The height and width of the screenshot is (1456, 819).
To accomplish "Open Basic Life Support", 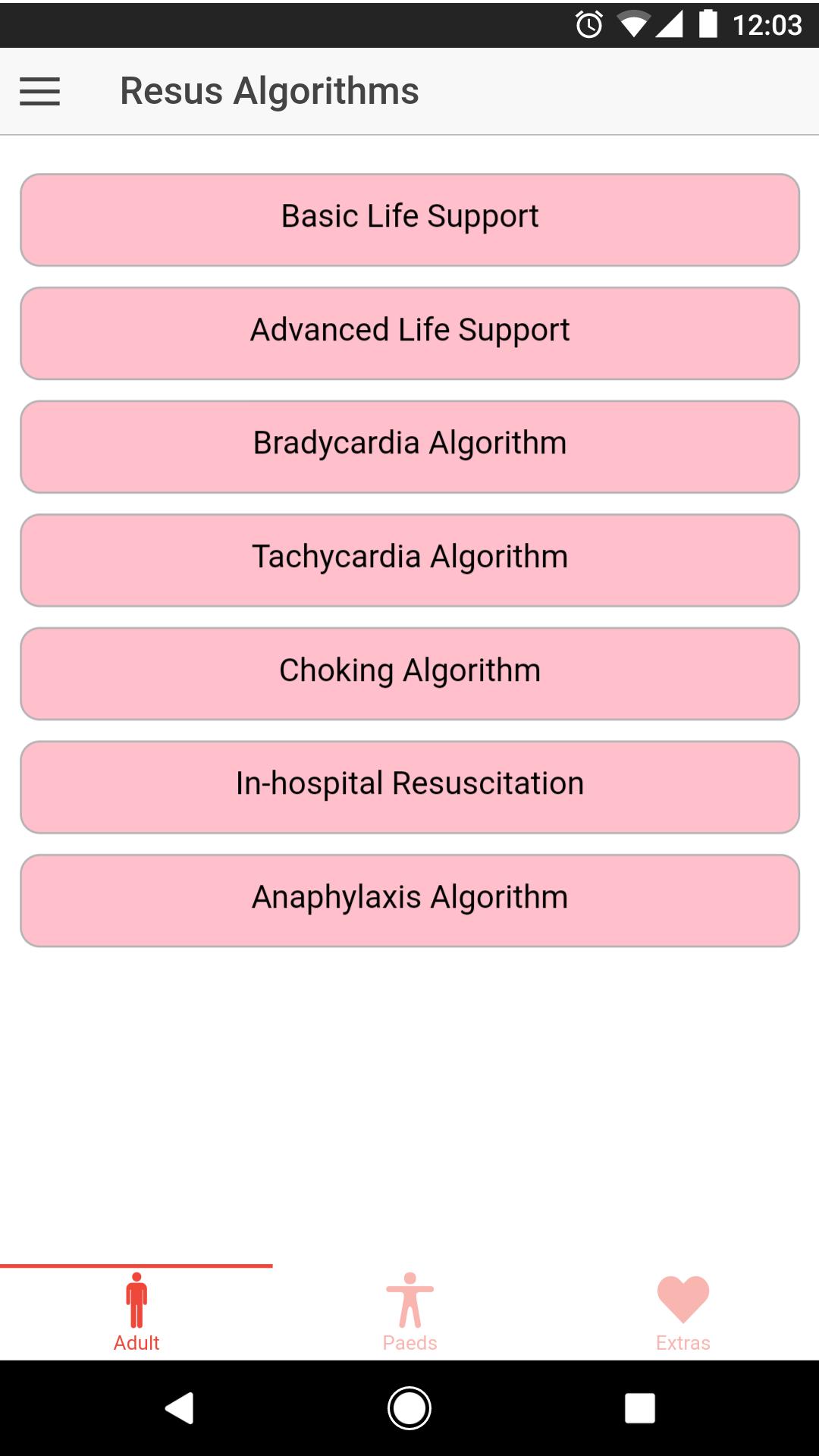I will pos(409,220).
